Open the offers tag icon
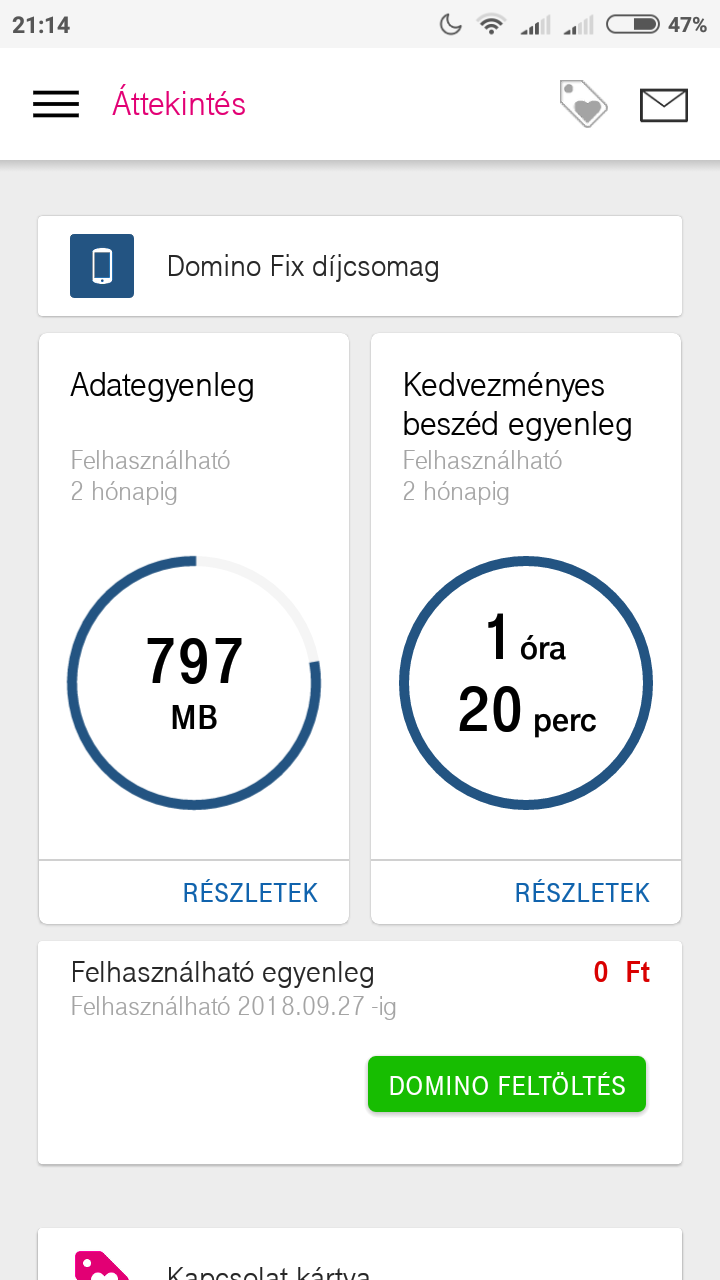The width and height of the screenshot is (720, 1280). [x=583, y=104]
